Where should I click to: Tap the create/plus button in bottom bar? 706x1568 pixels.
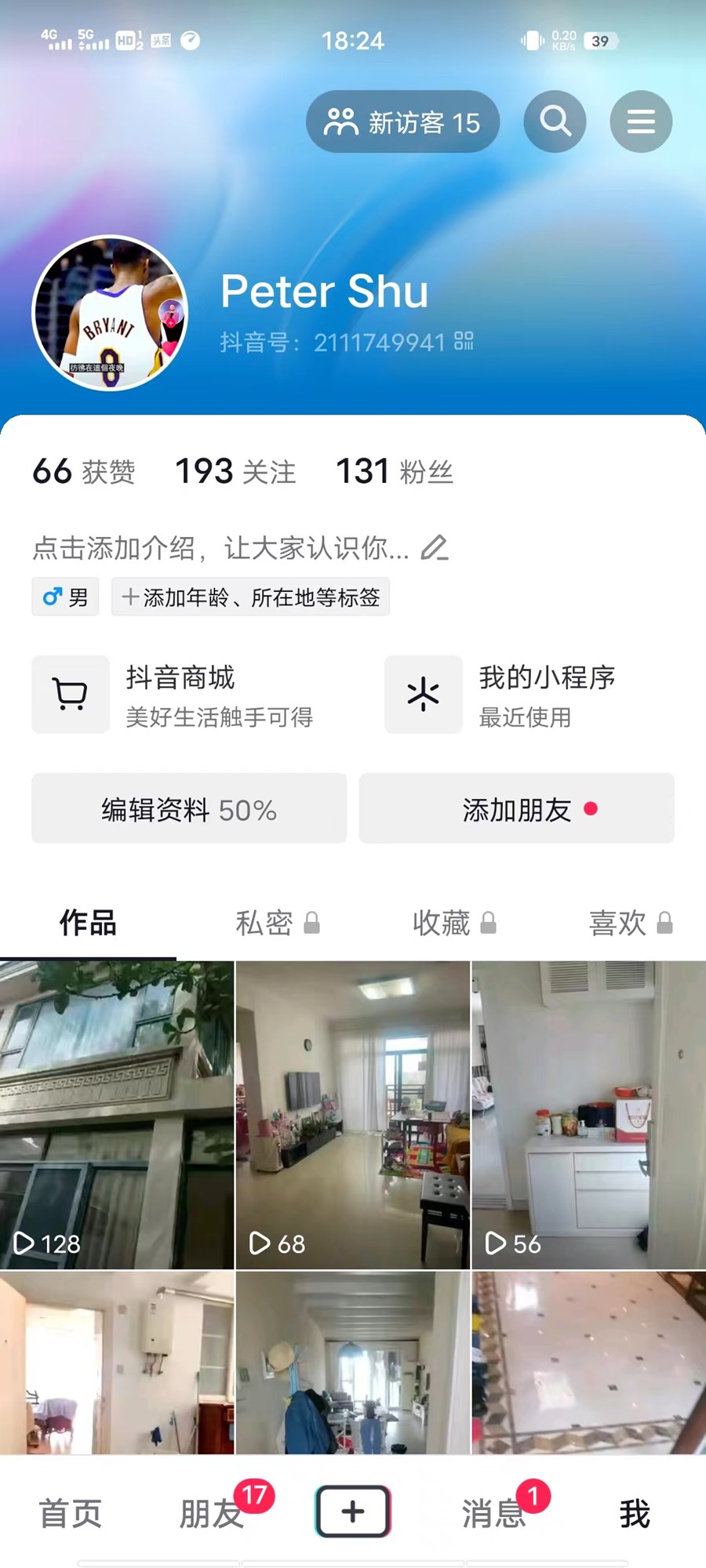[x=352, y=1513]
